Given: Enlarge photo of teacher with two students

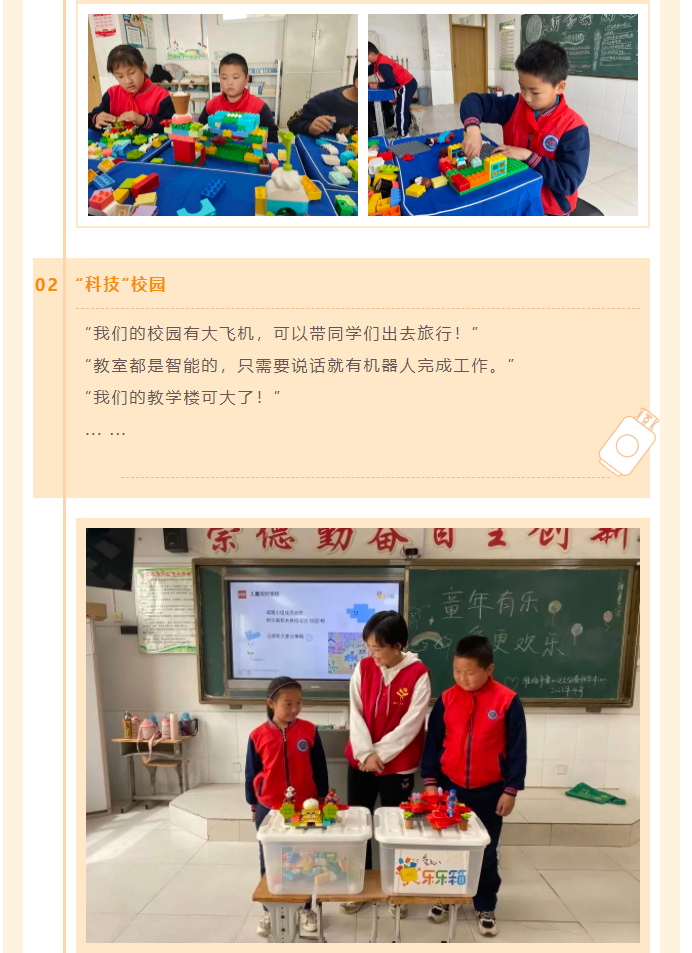Looking at the screenshot, I should (362, 735).
